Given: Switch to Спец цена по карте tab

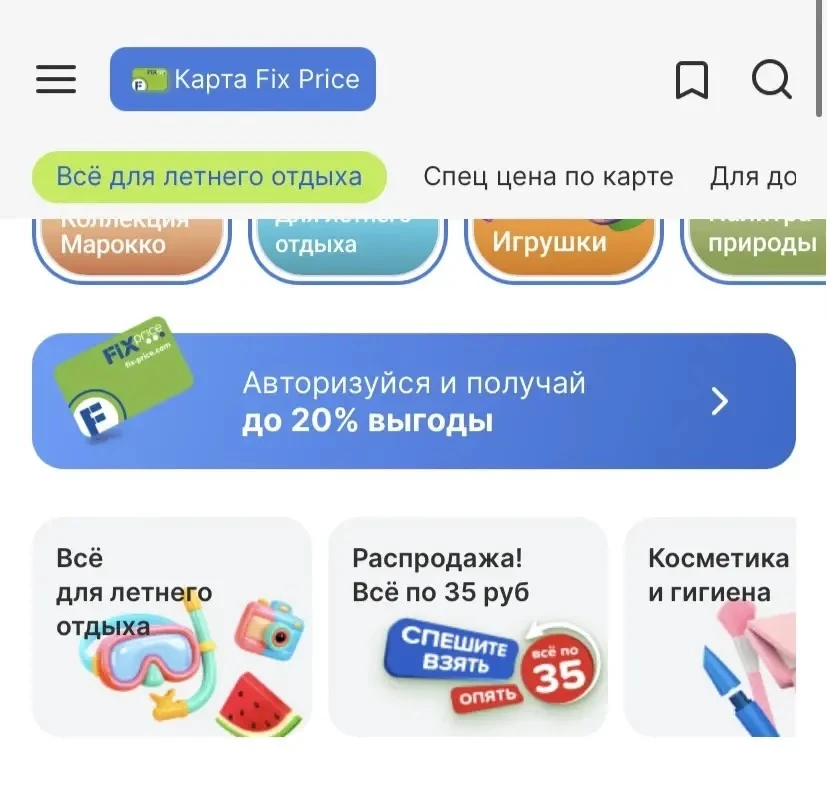Looking at the screenshot, I should (x=549, y=177).
